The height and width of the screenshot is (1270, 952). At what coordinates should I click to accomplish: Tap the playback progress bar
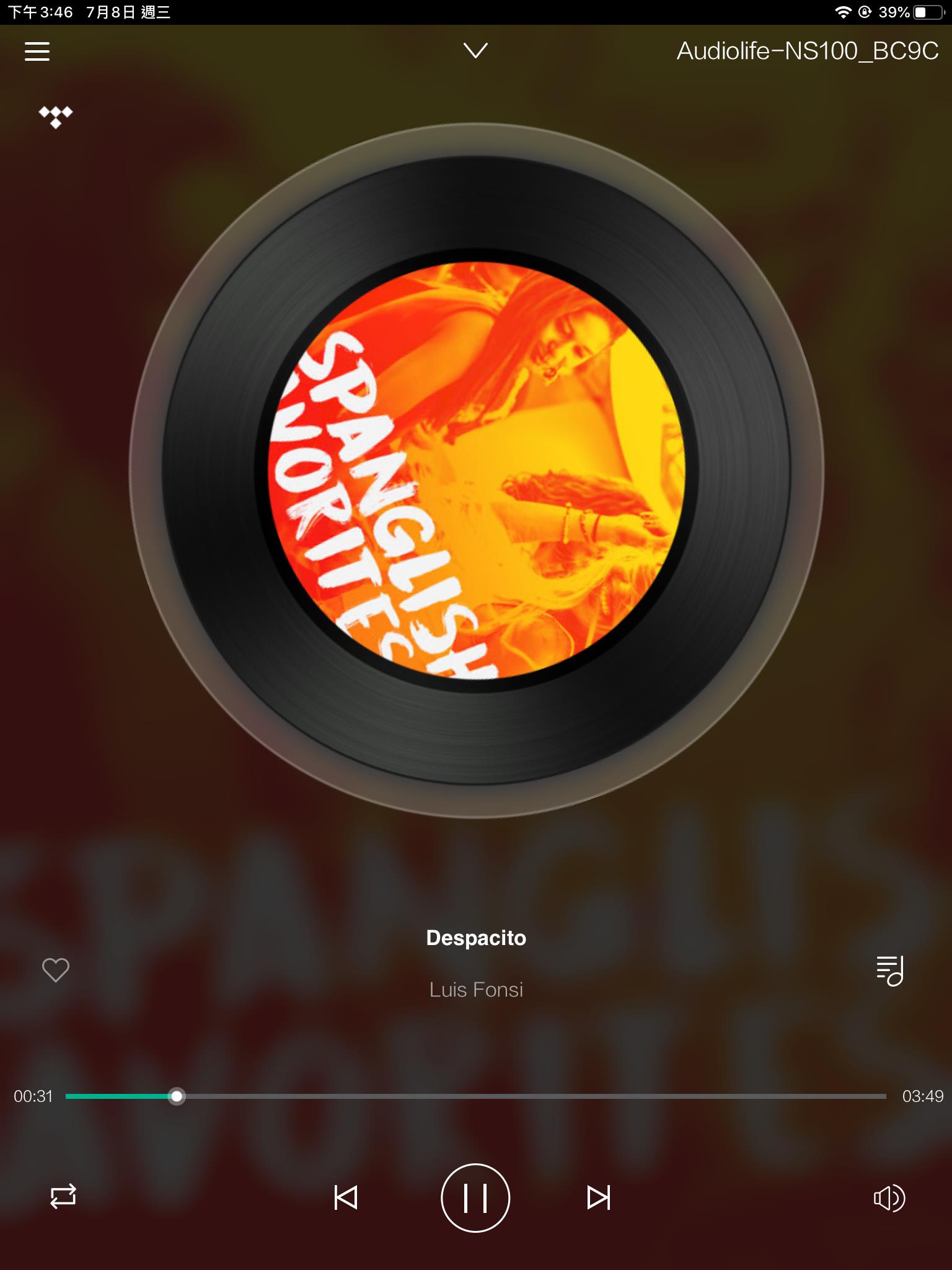(475, 1096)
